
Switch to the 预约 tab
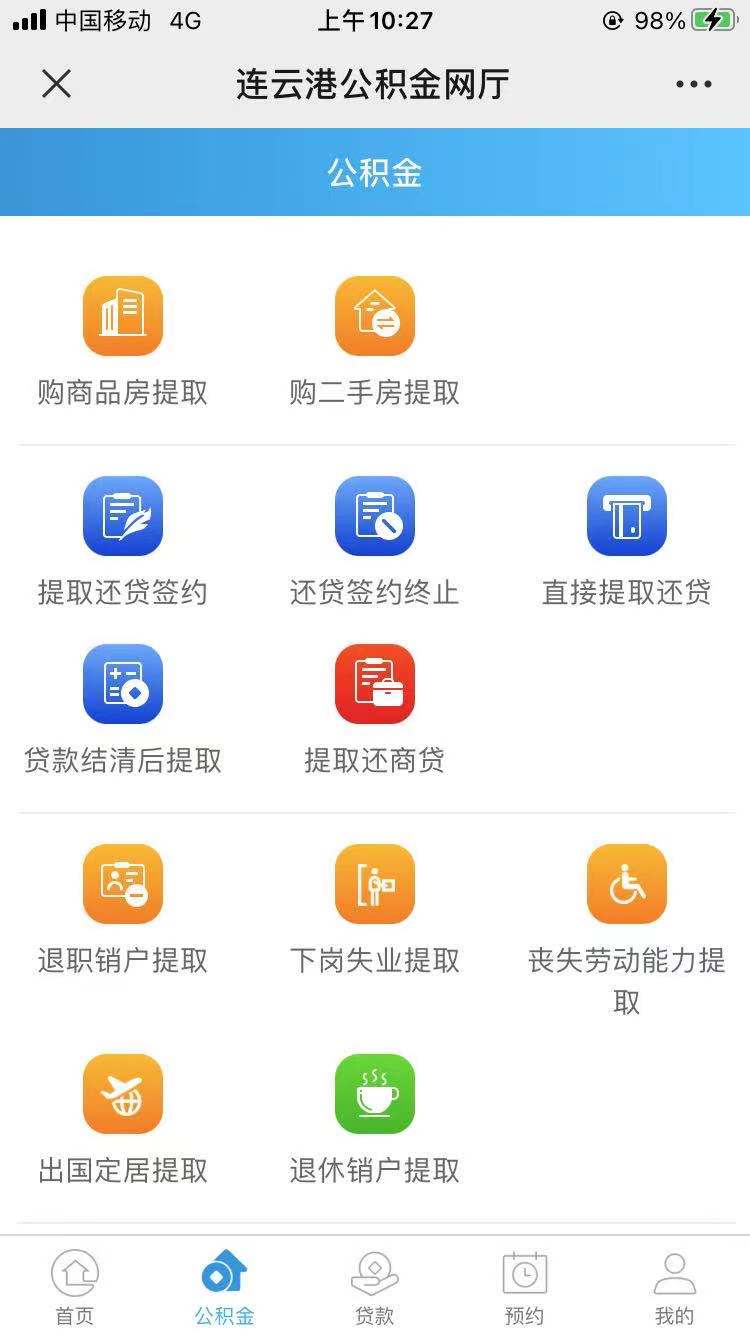coord(524,1287)
